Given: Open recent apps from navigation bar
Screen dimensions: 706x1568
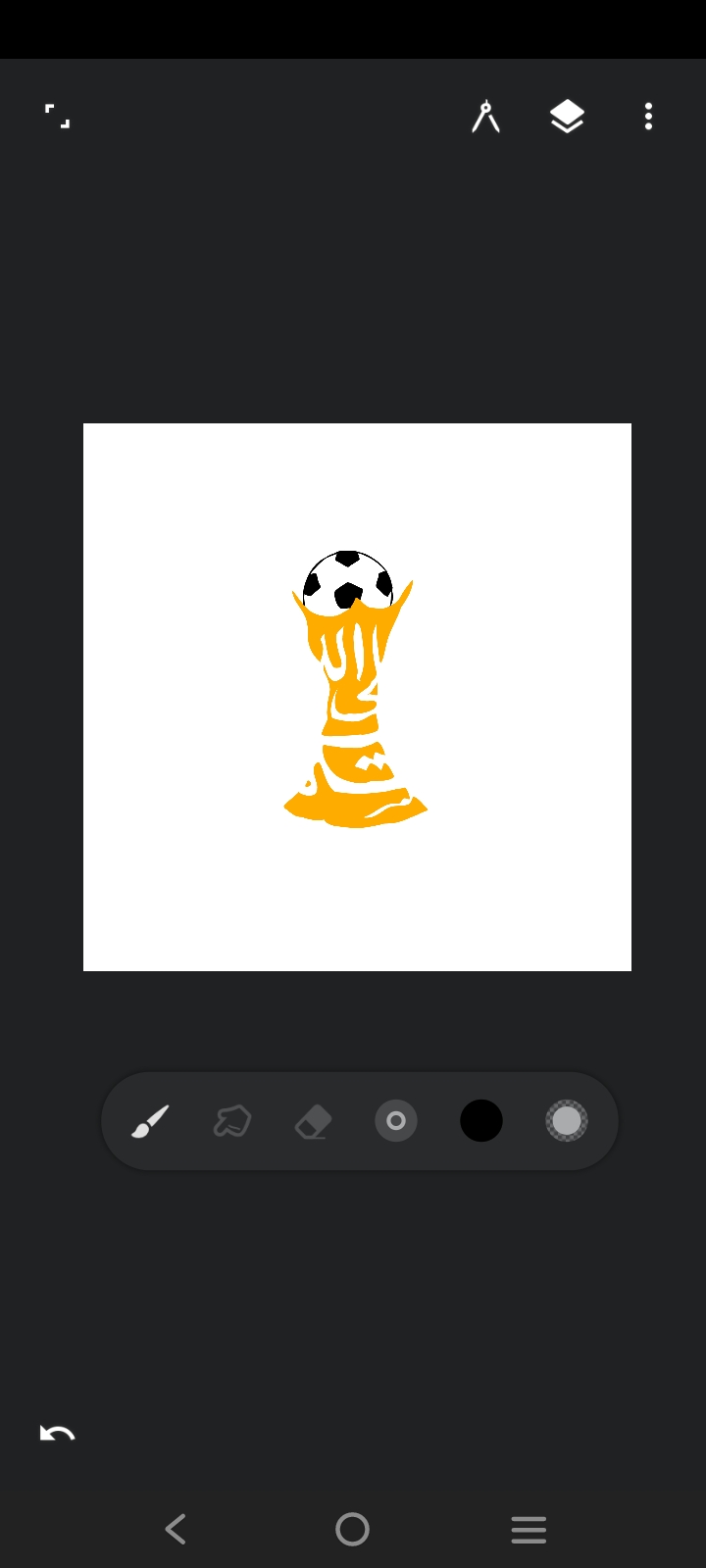Looking at the screenshot, I should pyautogui.click(x=529, y=1529).
